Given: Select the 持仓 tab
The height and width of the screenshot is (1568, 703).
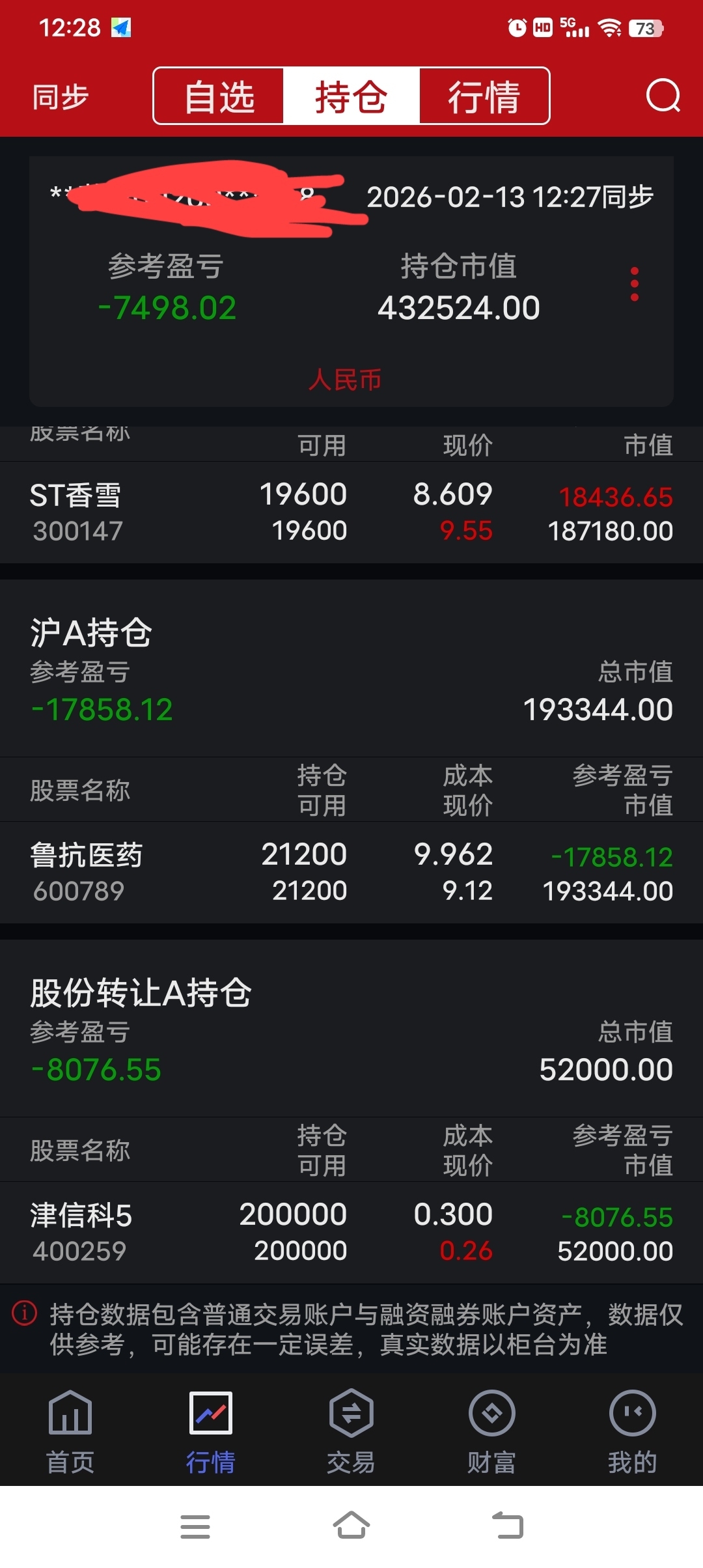Looking at the screenshot, I should [x=351, y=96].
